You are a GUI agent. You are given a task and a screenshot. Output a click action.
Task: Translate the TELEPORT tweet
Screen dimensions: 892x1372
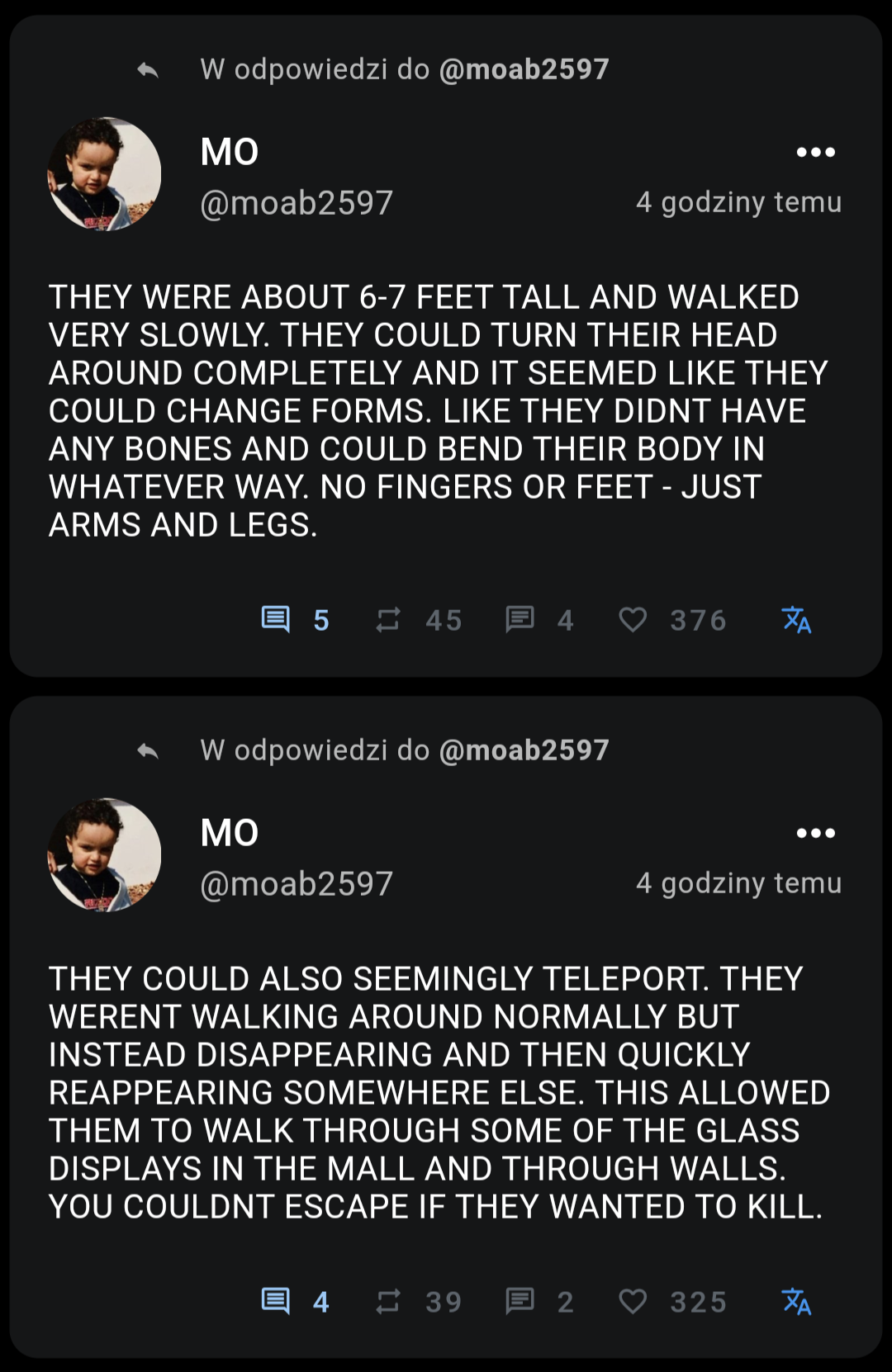coord(796,1301)
